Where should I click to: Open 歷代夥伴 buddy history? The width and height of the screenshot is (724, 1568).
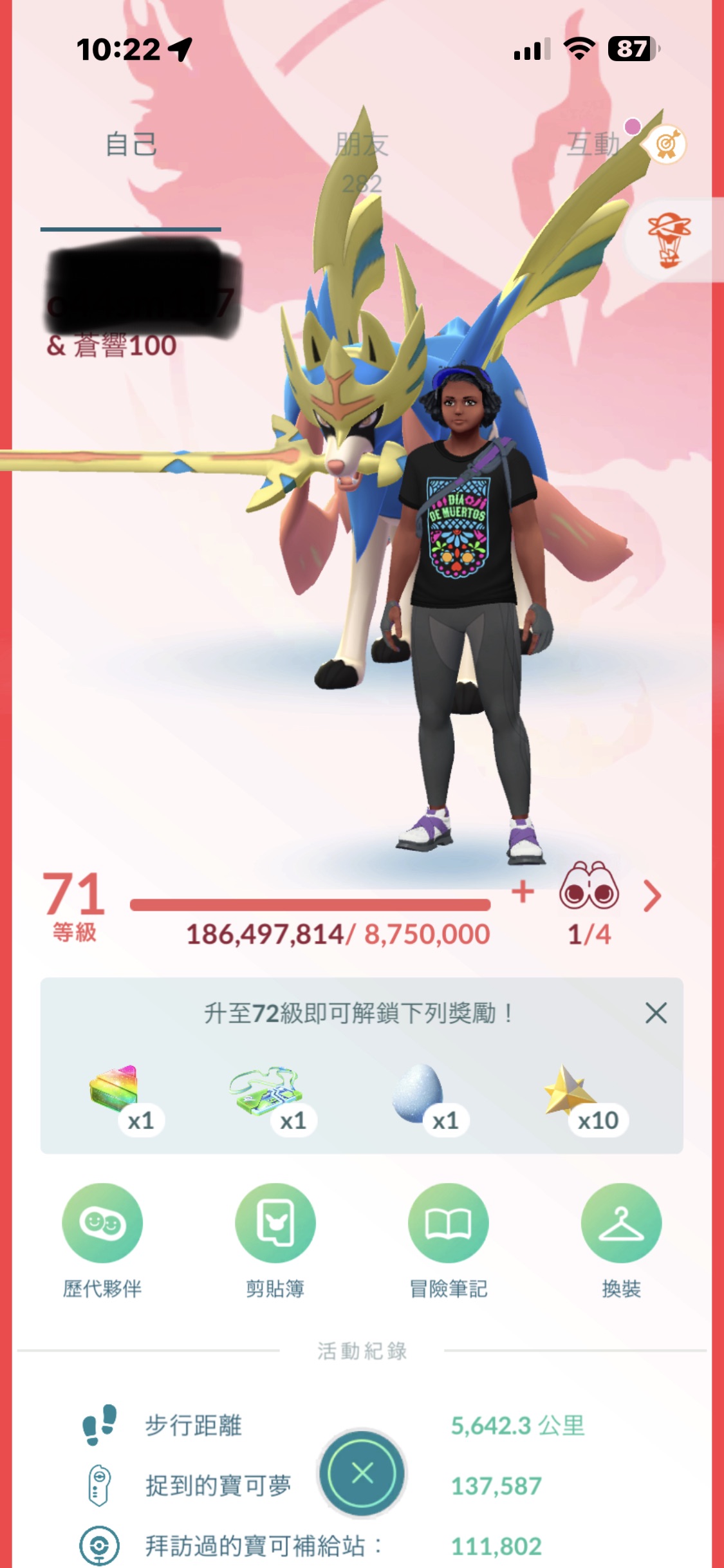click(102, 1223)
